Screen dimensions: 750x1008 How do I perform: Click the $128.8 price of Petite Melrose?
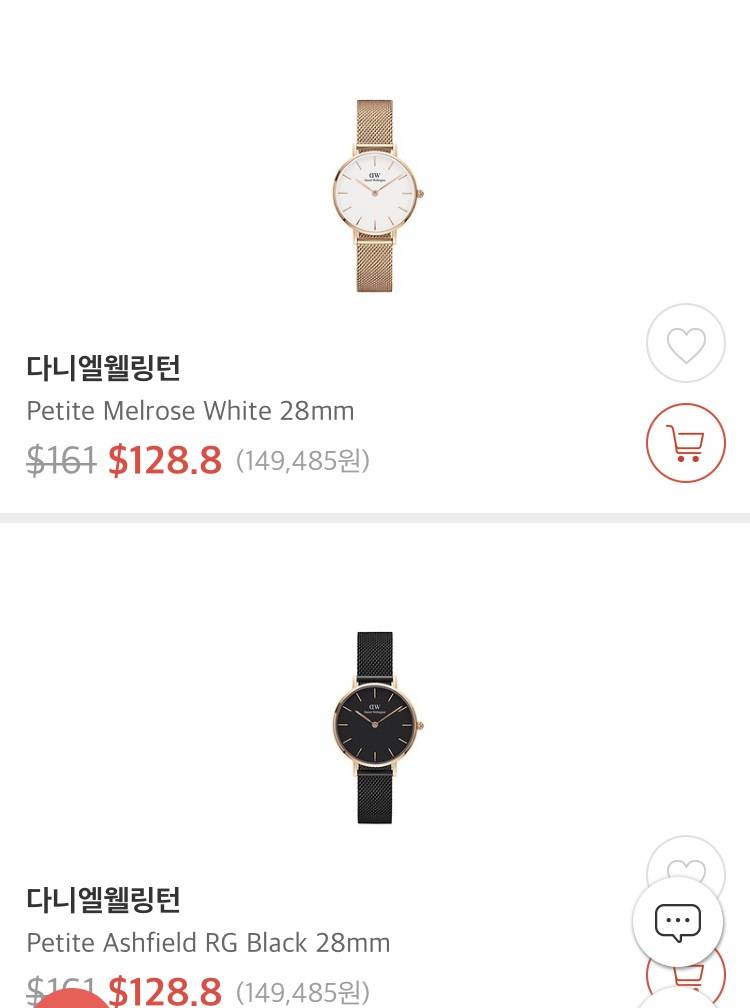pyautogui.click(x=165, y=460)
